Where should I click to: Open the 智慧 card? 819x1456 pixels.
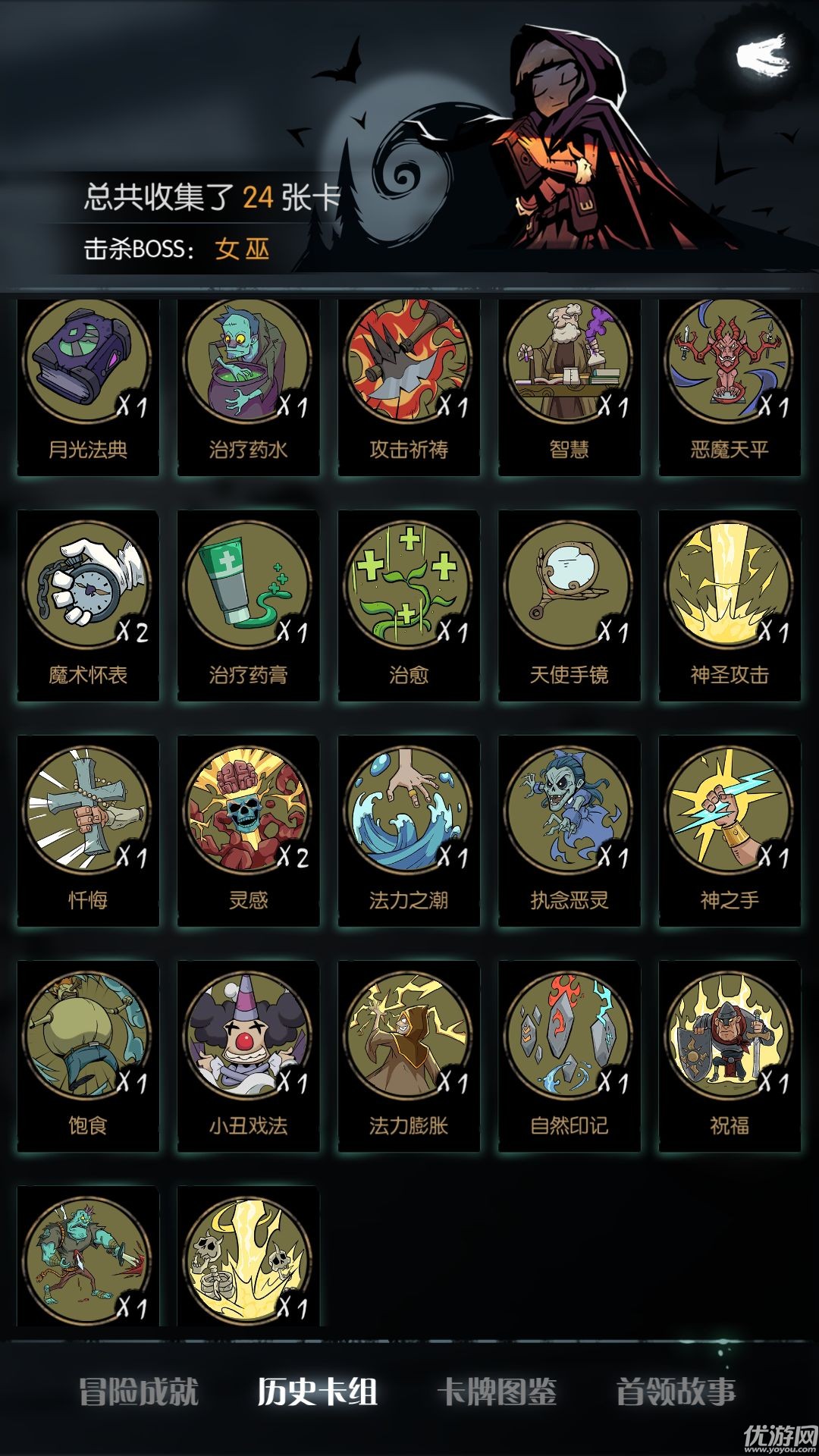tap(569, 386)
